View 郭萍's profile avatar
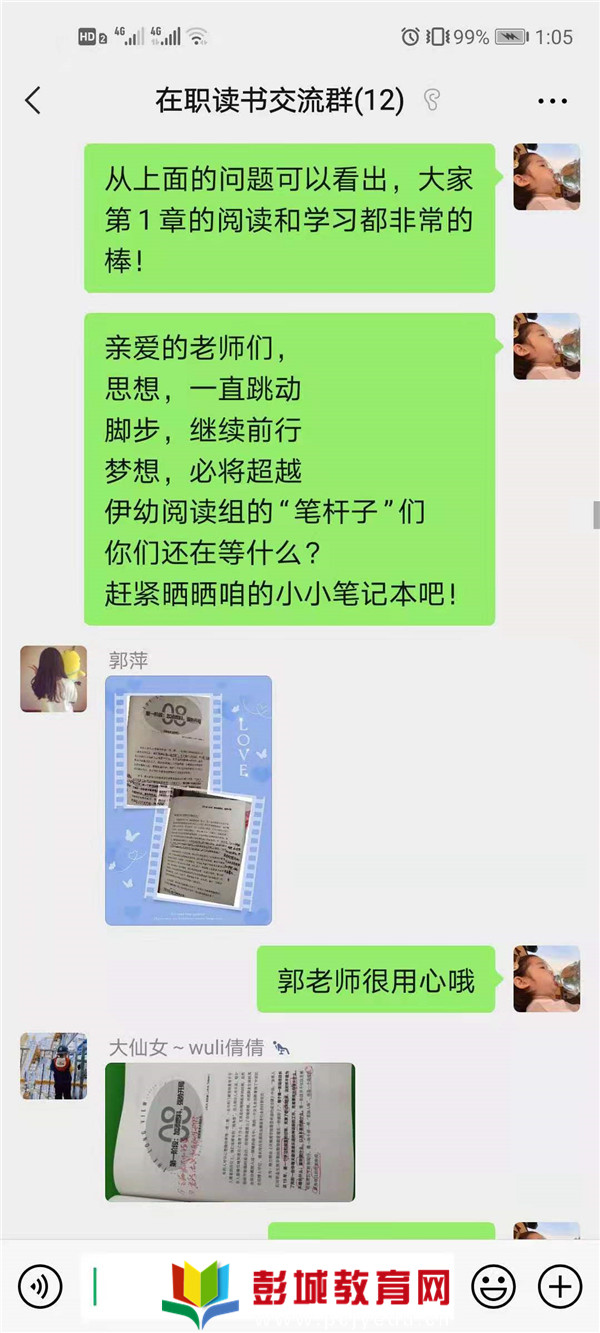 (53, 678)
